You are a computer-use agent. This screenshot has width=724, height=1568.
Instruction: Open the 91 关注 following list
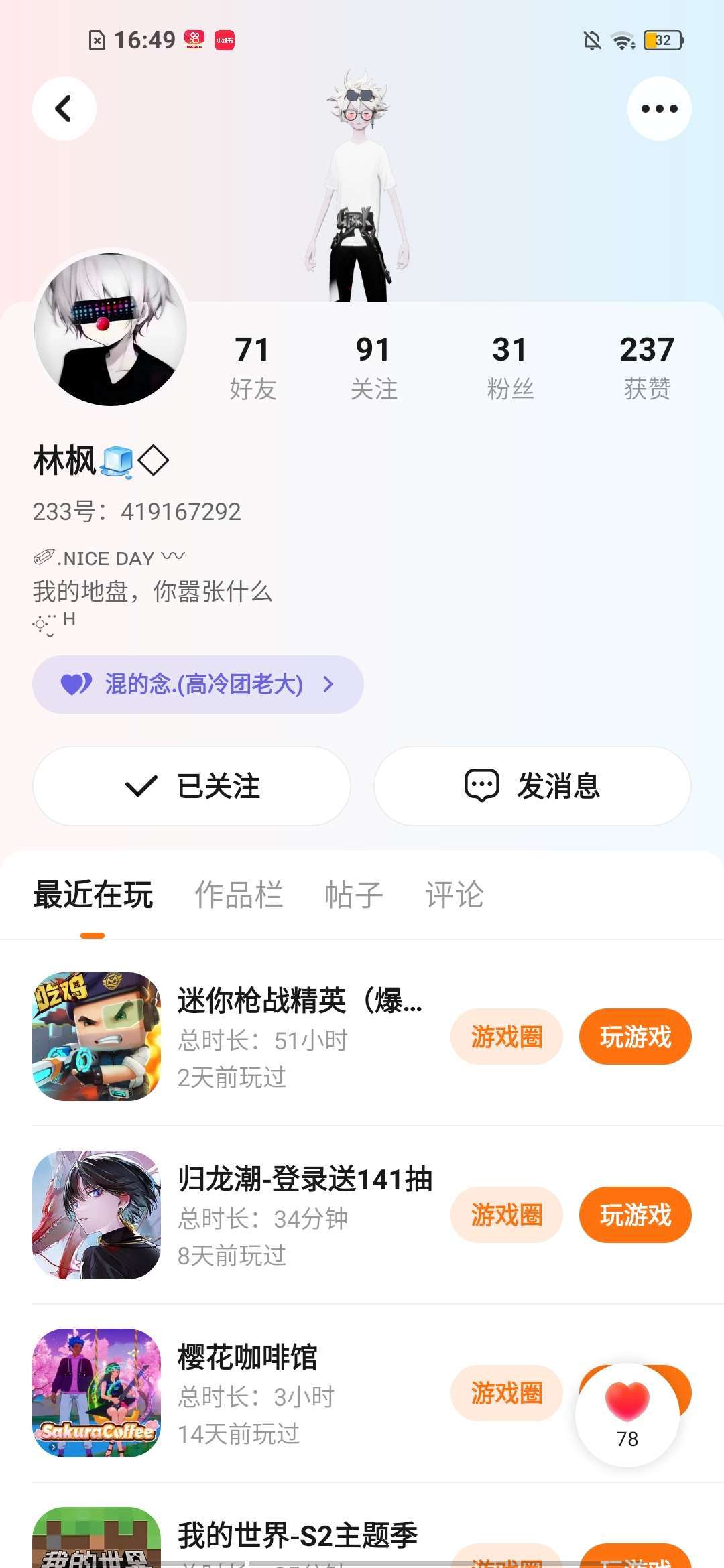(x=373, y=367)
